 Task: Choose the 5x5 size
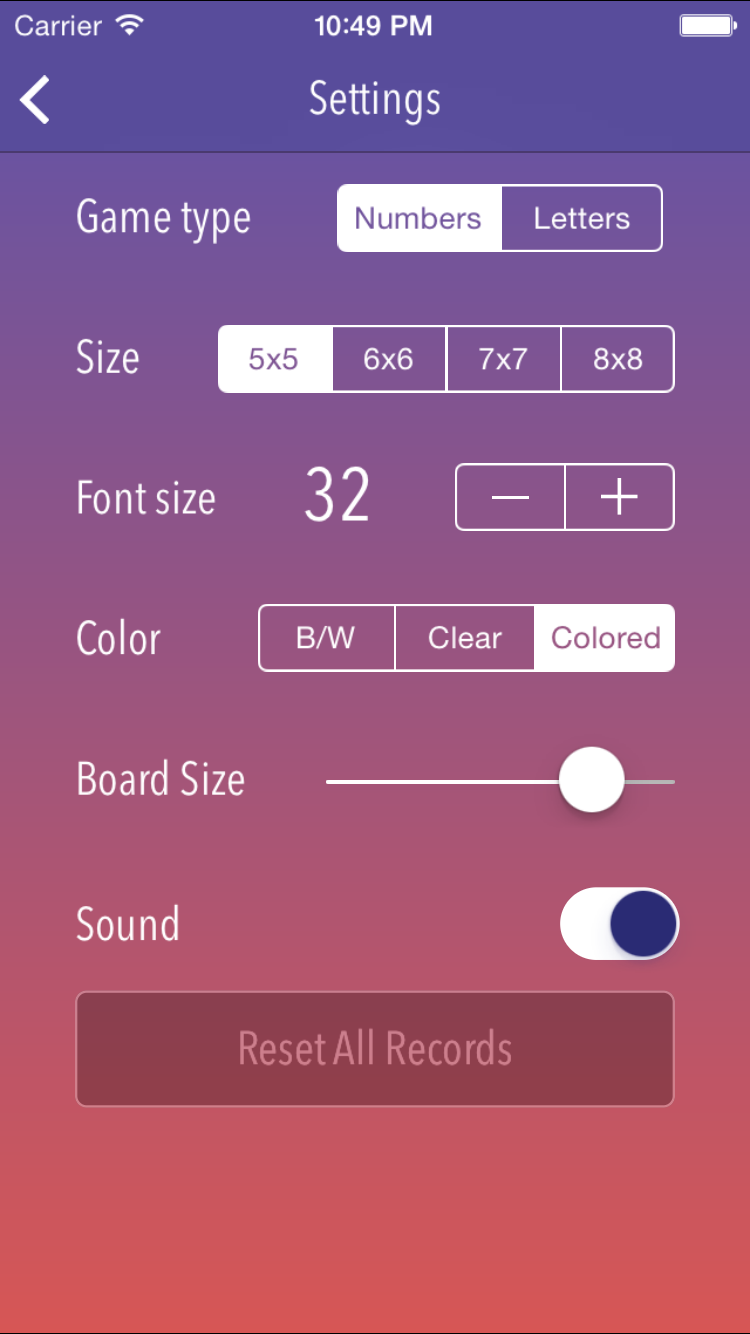tap(275, 359)
